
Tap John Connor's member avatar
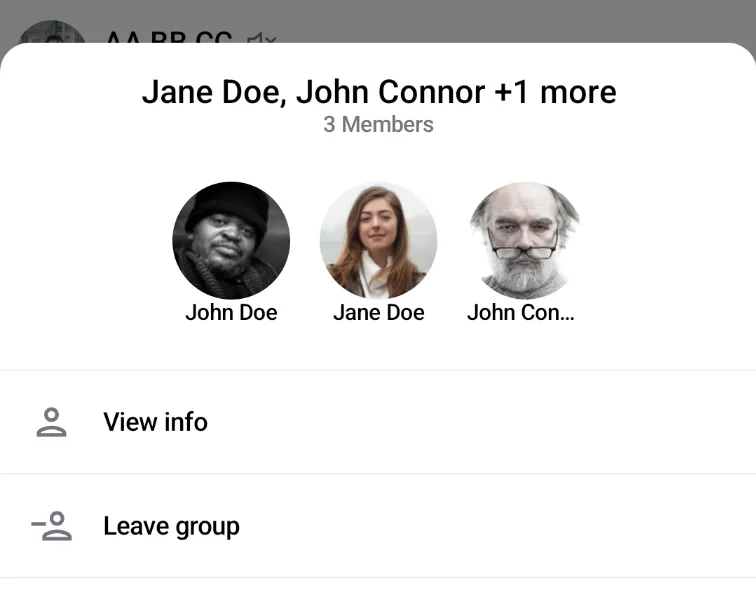point(524,240)
